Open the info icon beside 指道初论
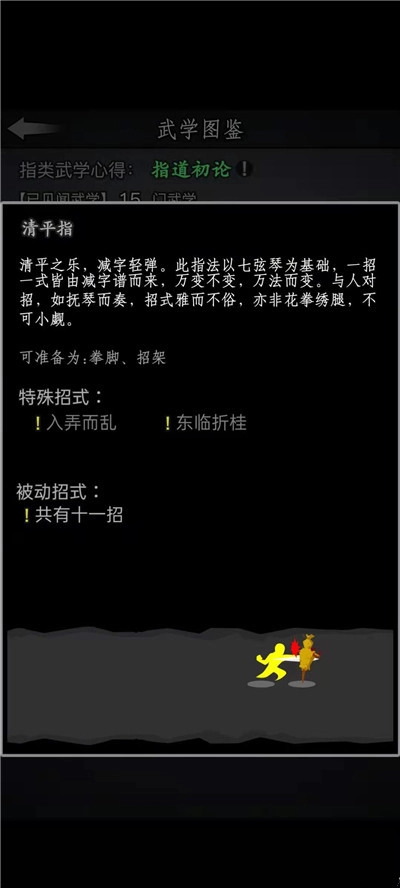The height and width of the screenshot is (888, 400). tap(244, 169)
